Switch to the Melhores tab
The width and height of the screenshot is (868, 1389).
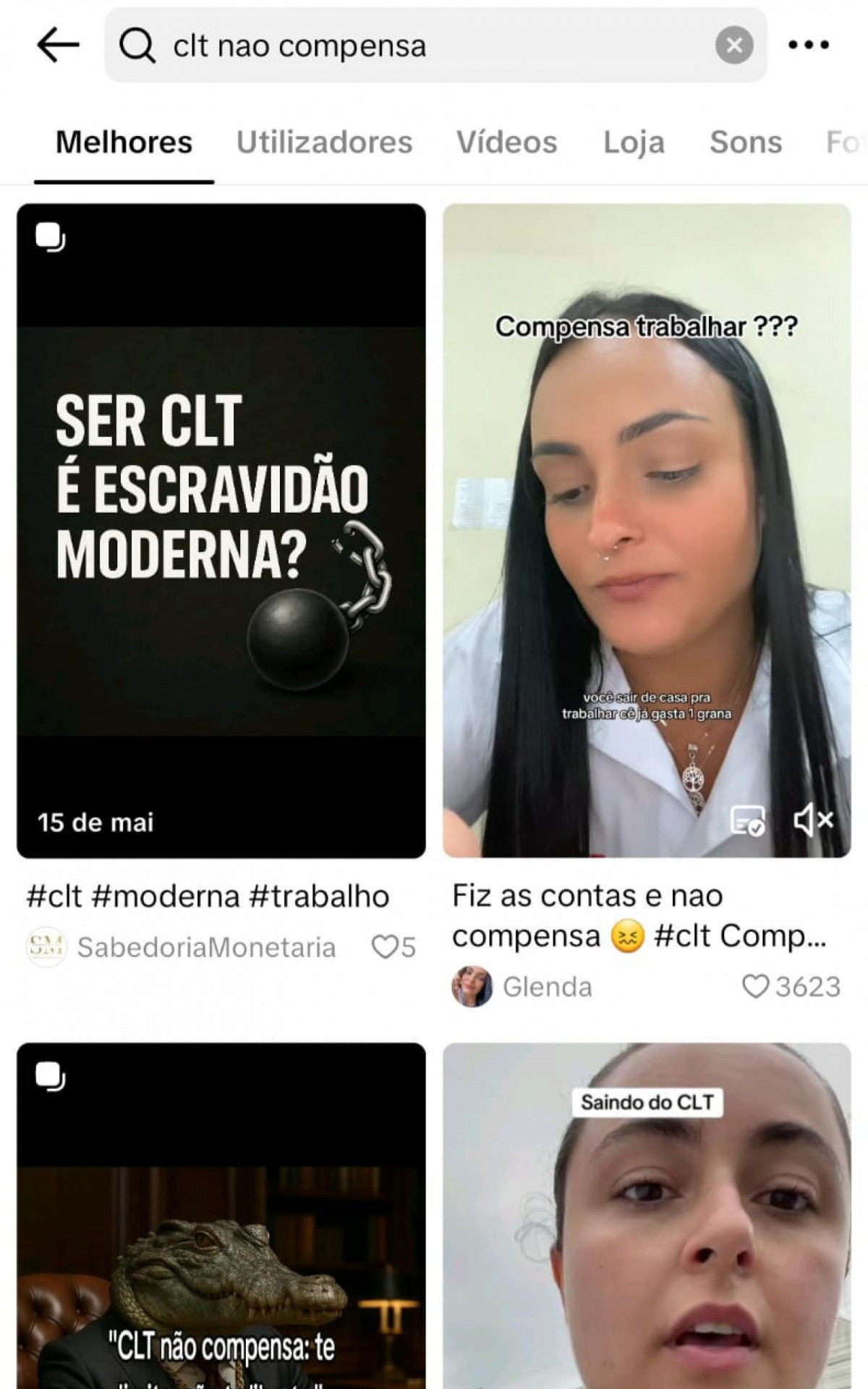coord(124,143)
